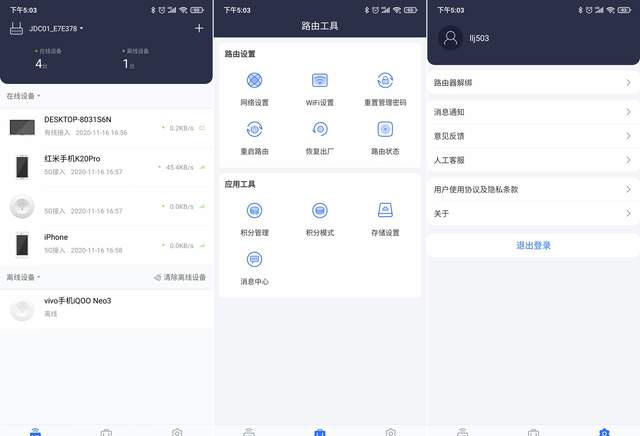Open the DESKTOP-8031S6N device details
This screenshot has height=436, width=640.
click(x=106, y=126)
